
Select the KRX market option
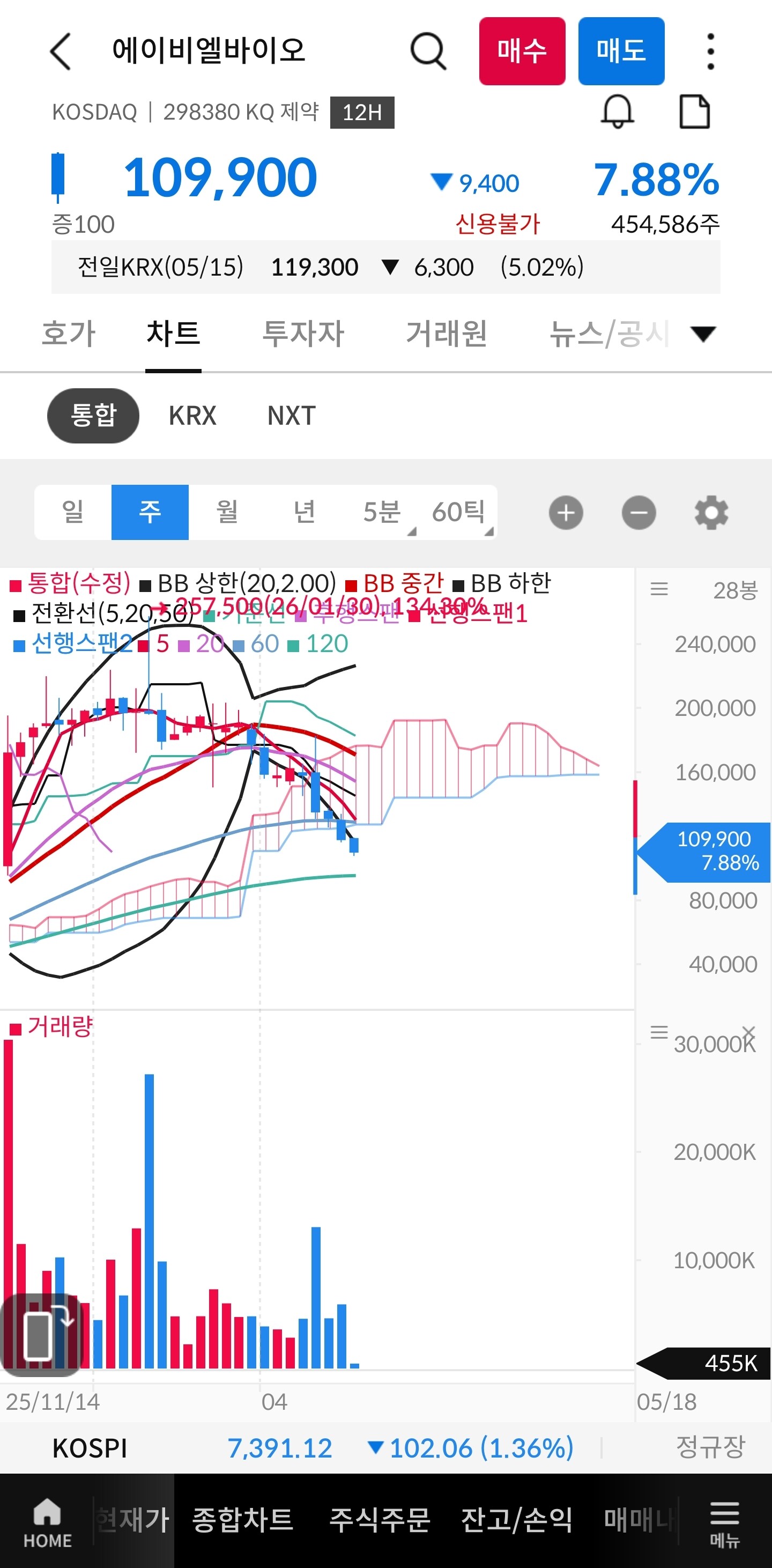(x=192, y=416)
